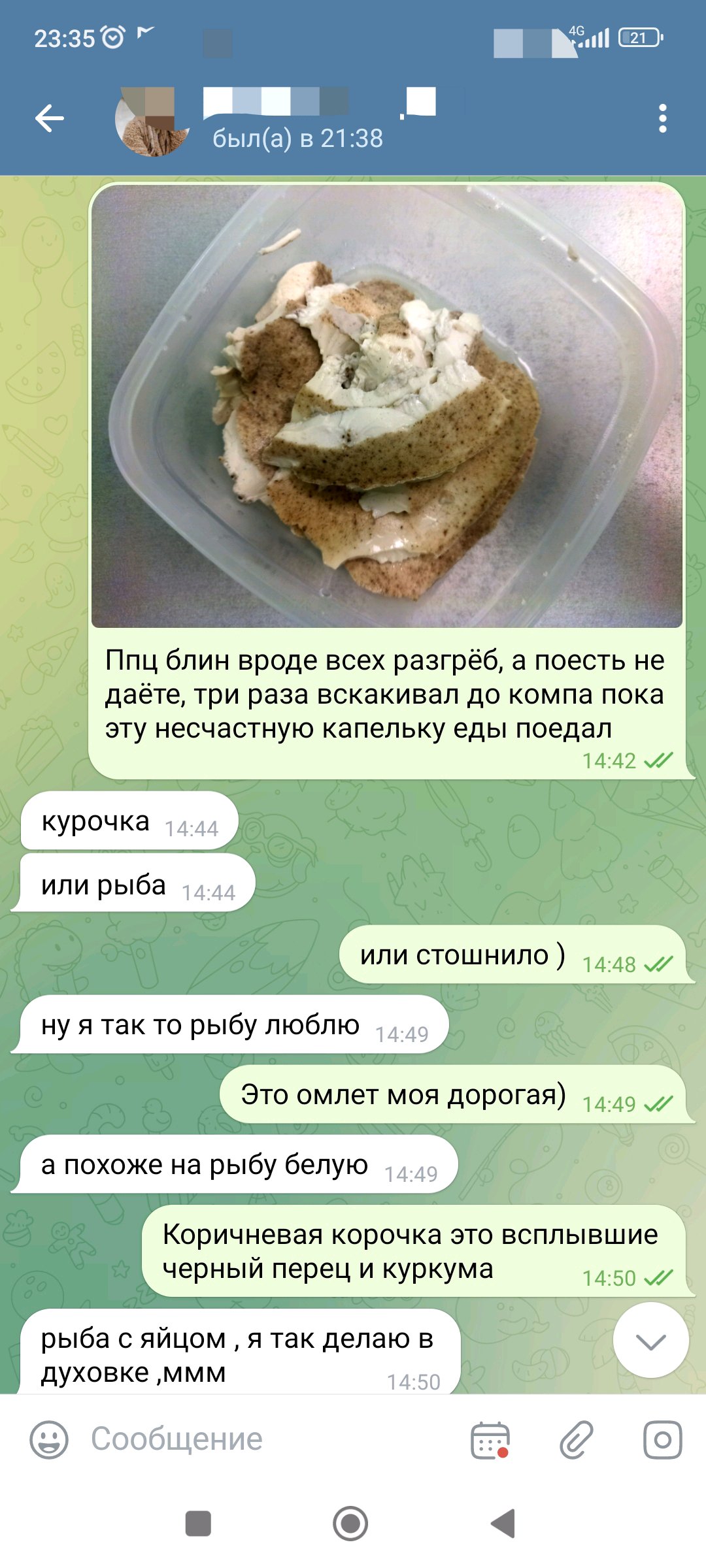
Task: Open the camera to record a video message
Action: coord(662,1439)
